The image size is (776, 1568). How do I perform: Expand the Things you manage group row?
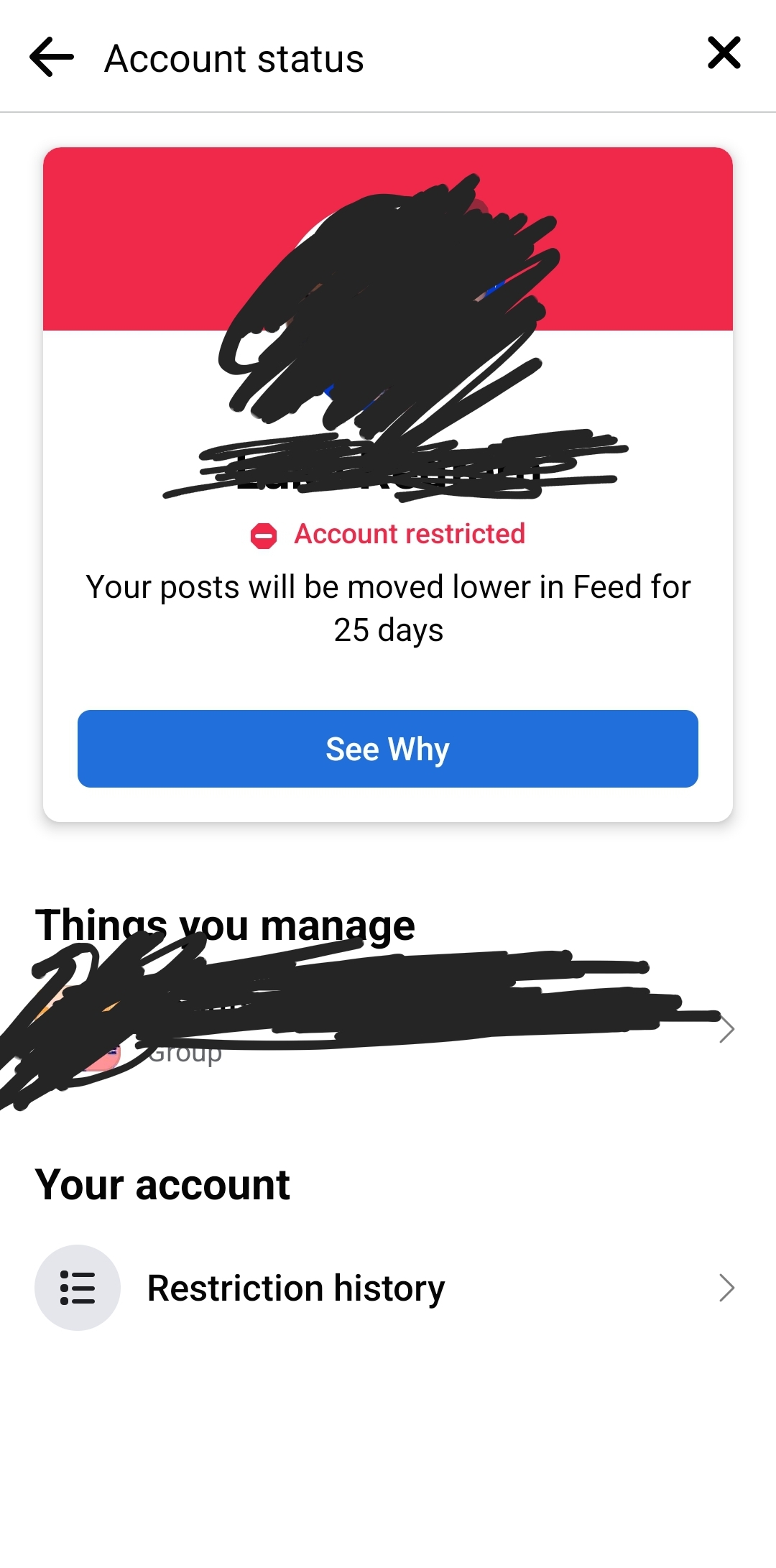[388, 1028]
